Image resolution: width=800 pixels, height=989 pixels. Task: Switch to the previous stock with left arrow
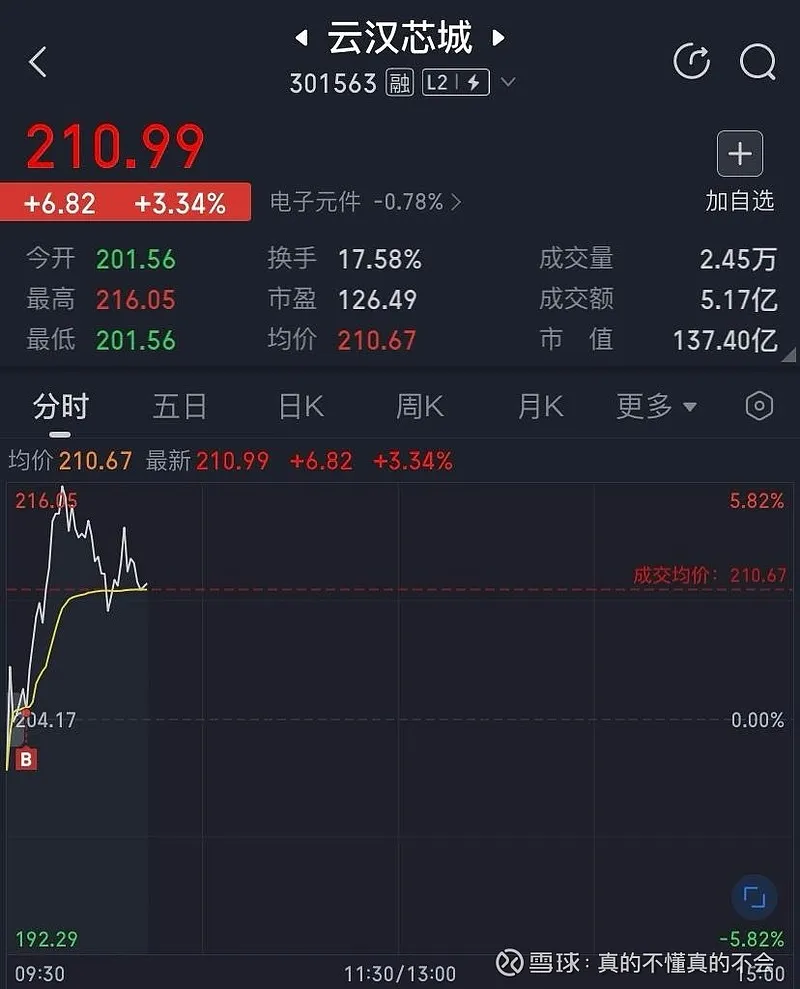click(x=301, y=40)
